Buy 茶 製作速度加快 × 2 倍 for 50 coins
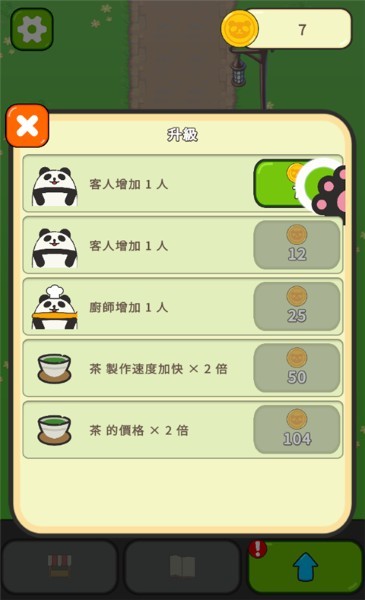 pyautogui.click(x=297, y=368)
